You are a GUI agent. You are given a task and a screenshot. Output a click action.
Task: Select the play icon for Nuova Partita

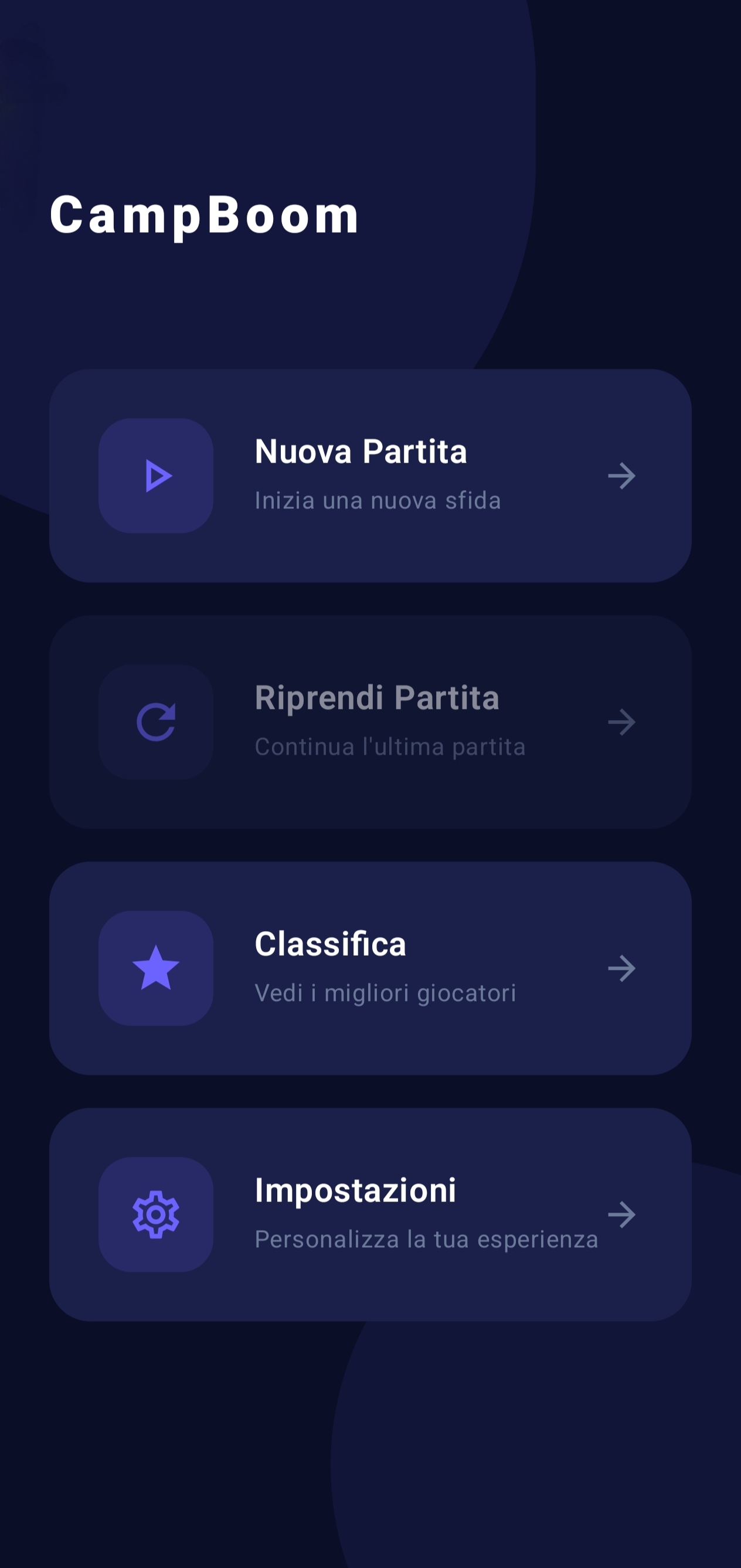(x=157, y=477)
